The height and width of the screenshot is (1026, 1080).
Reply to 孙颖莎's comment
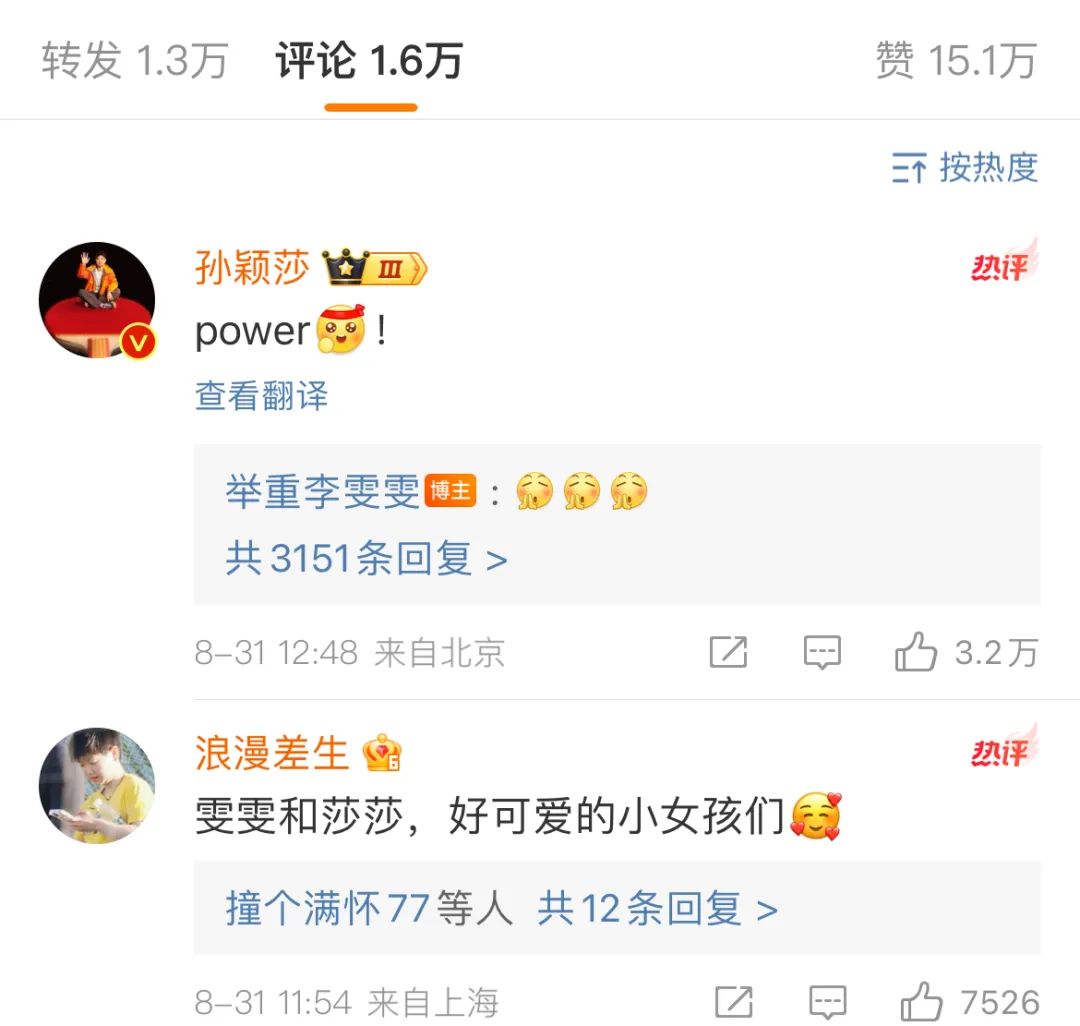pos(822,653)
